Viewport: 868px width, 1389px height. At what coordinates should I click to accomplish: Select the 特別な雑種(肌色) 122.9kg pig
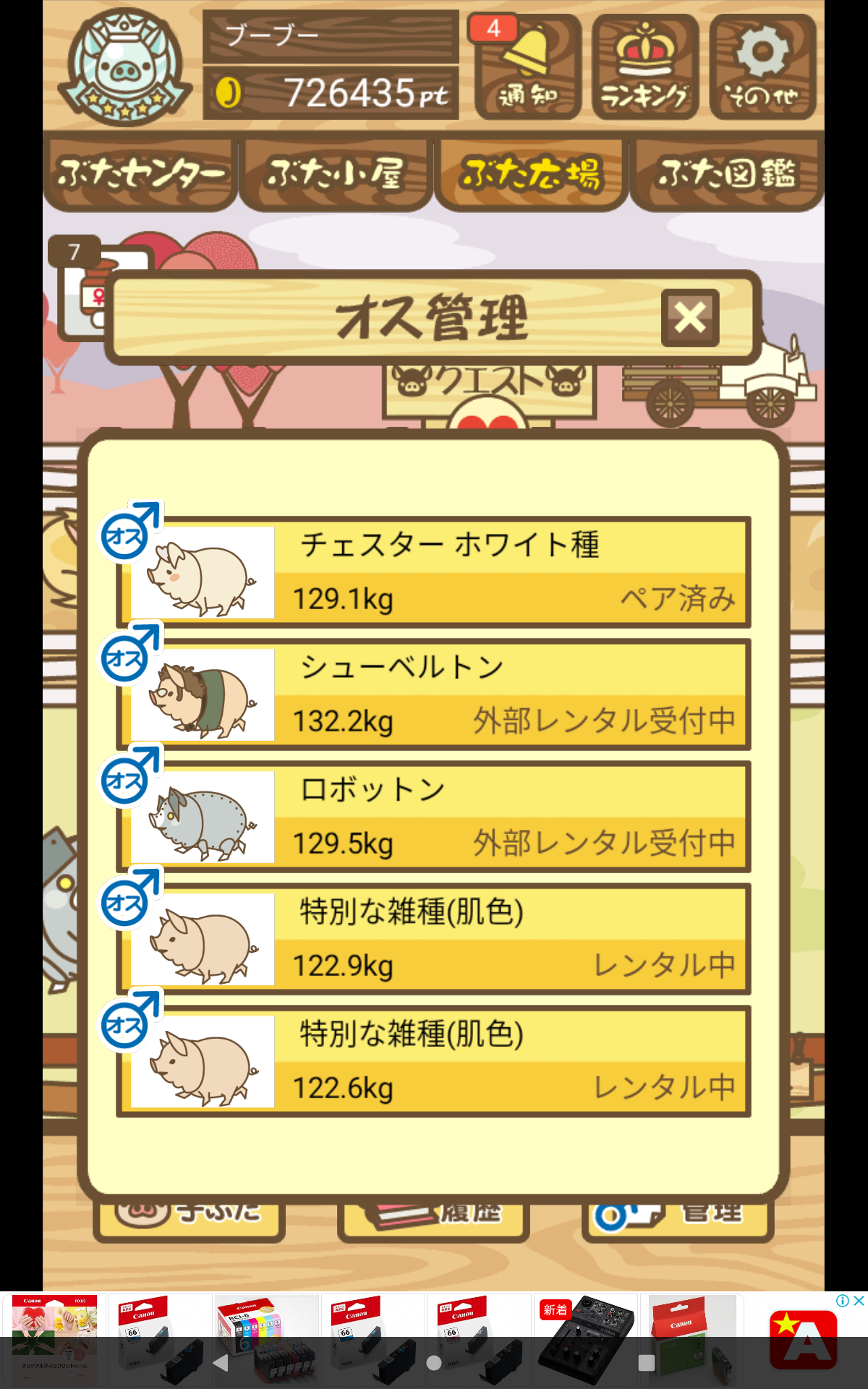coord(433,939)
